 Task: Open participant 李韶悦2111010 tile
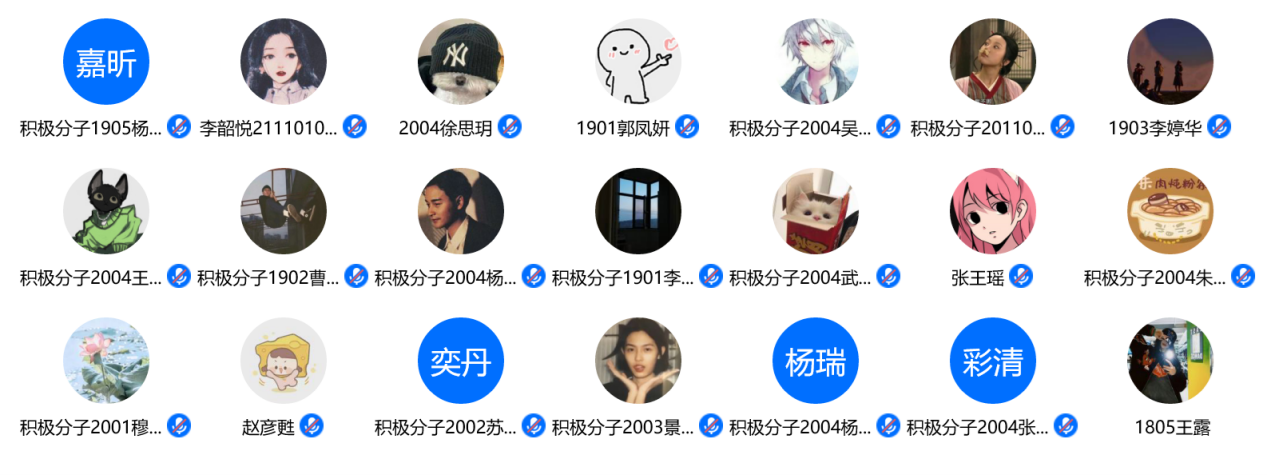(283, 62)
